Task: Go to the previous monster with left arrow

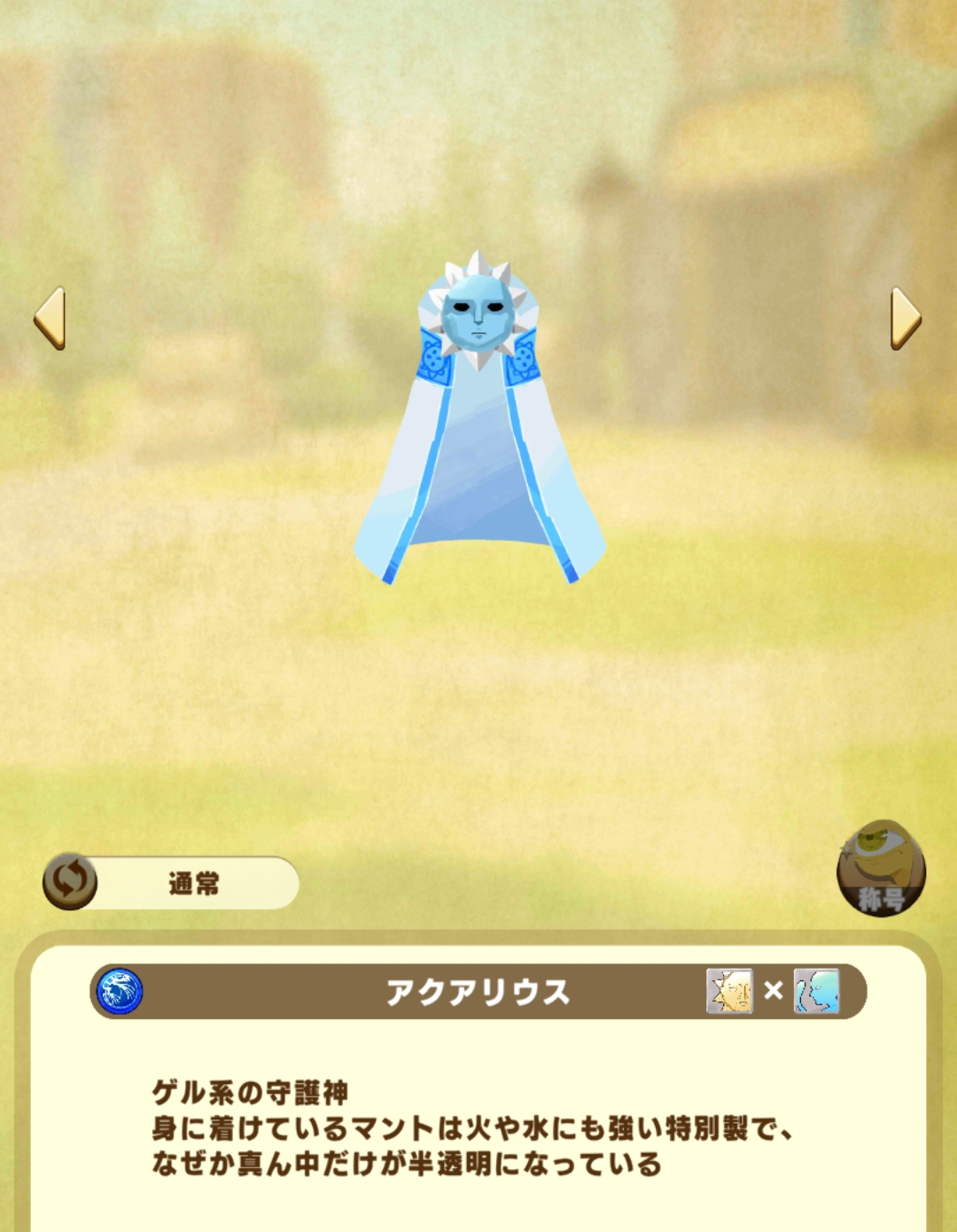Action: pyautogui.click(x=51, y=317)
